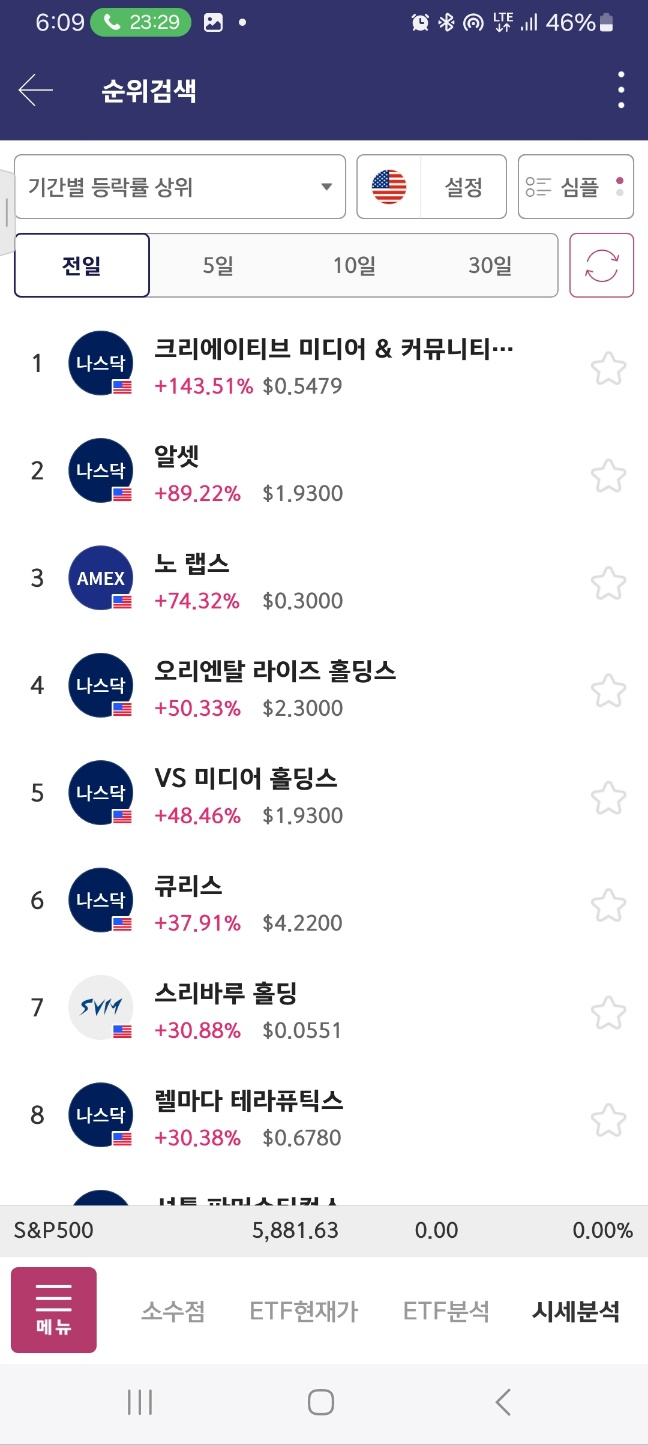Add 오리엔탈 라이즈 홀딩스 to favorites
Image resolution: width=648 pixels, height=1445 pixels.
608,690
